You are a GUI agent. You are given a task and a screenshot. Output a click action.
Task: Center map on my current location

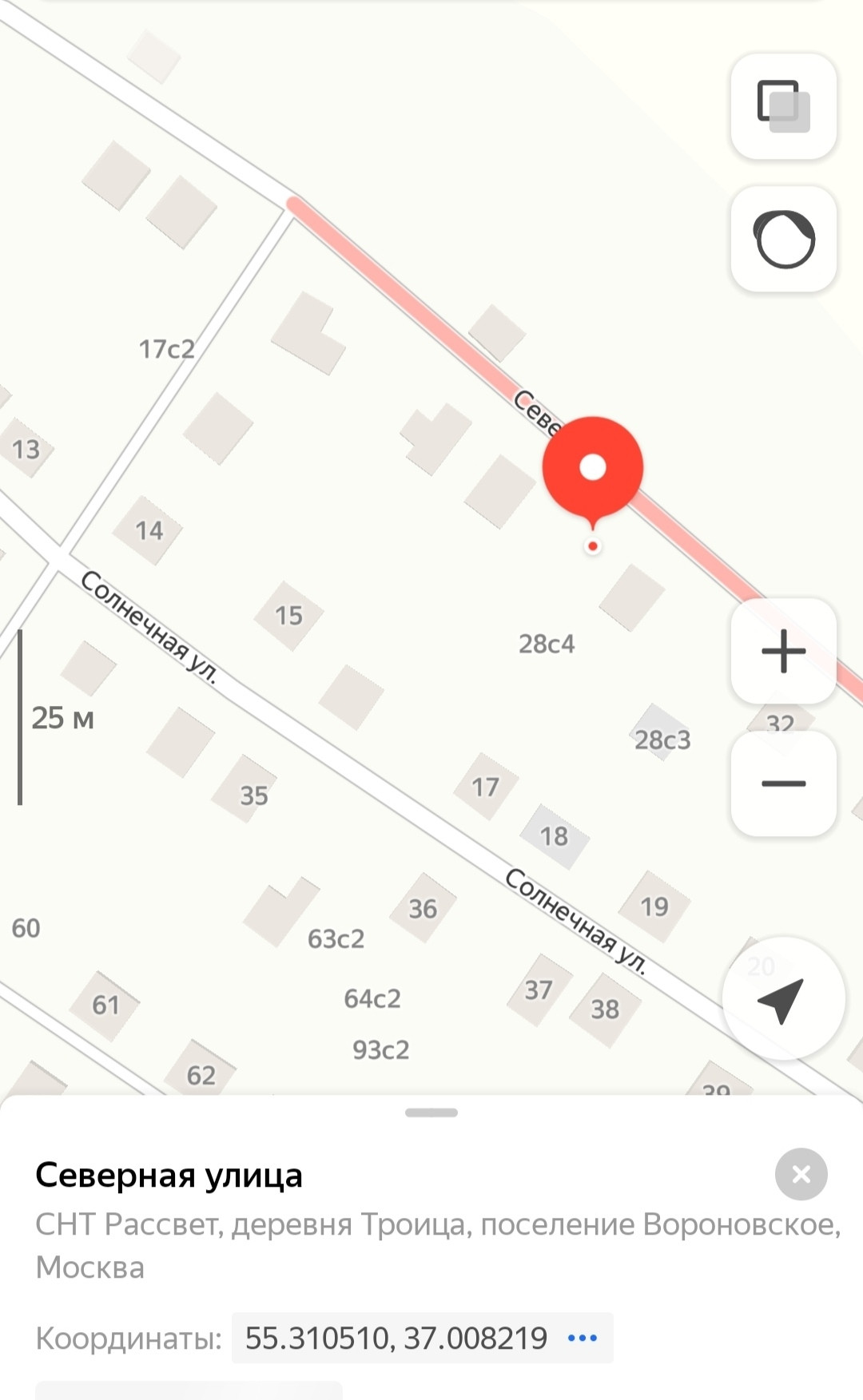pos(781,999)
